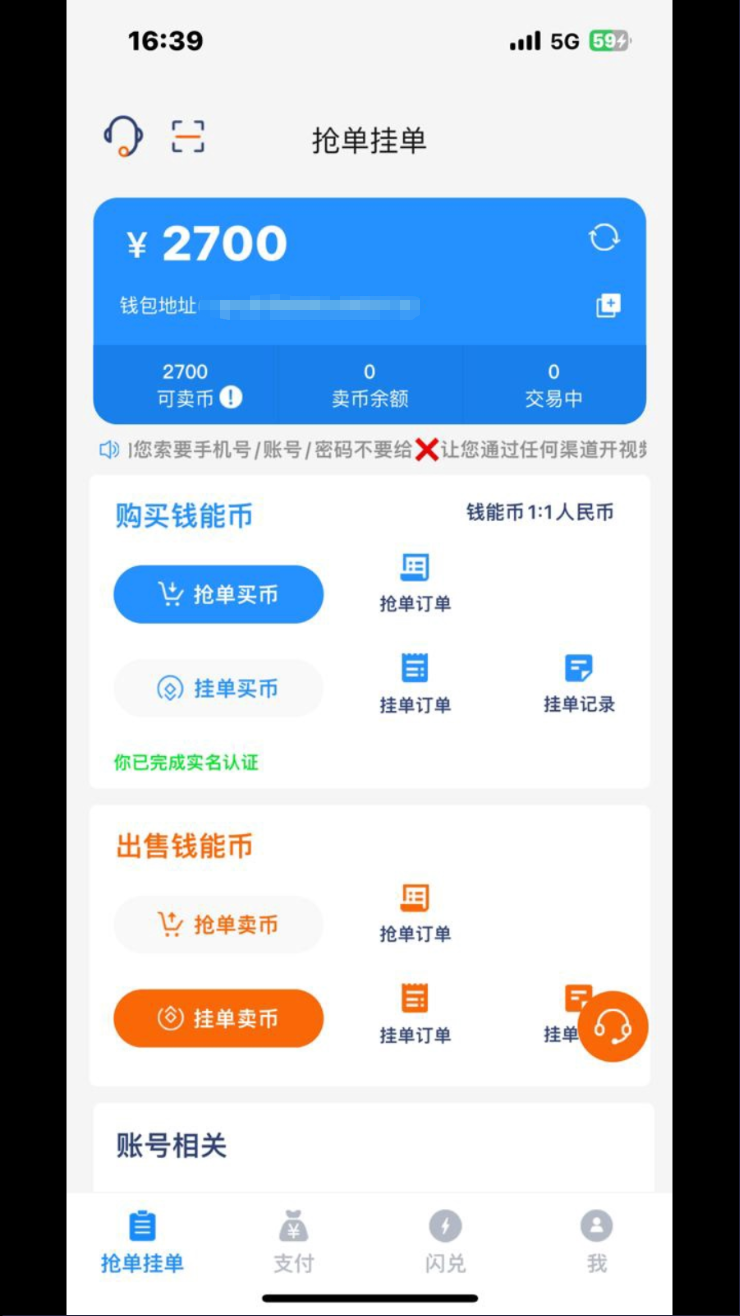Screen dimensions: 740x1316
Task: View 挂单记录 under 购买钱能币
Action: [579, 683]
